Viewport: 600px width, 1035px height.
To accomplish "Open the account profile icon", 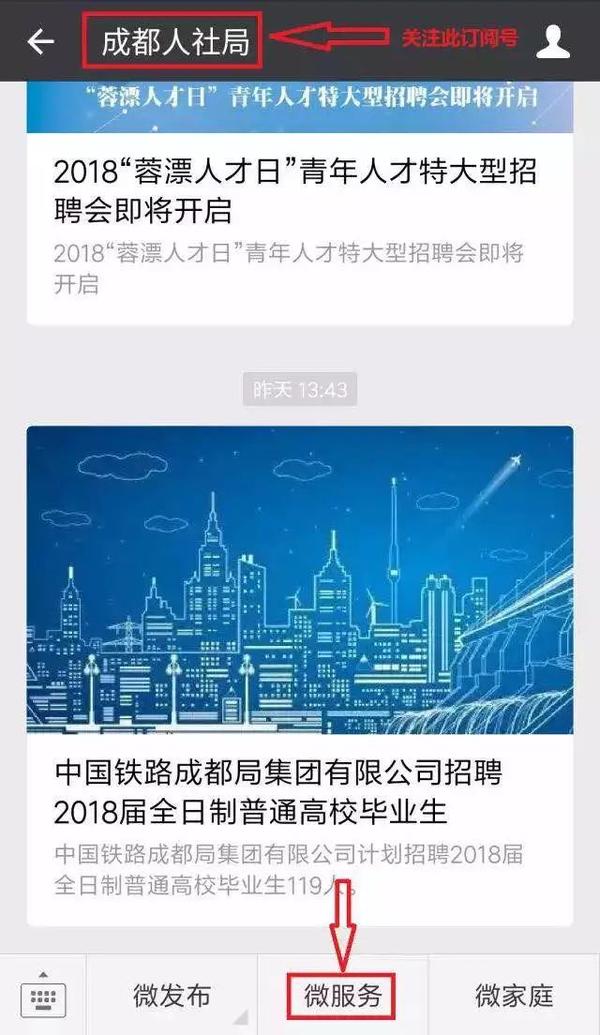I will pos(552,41).
